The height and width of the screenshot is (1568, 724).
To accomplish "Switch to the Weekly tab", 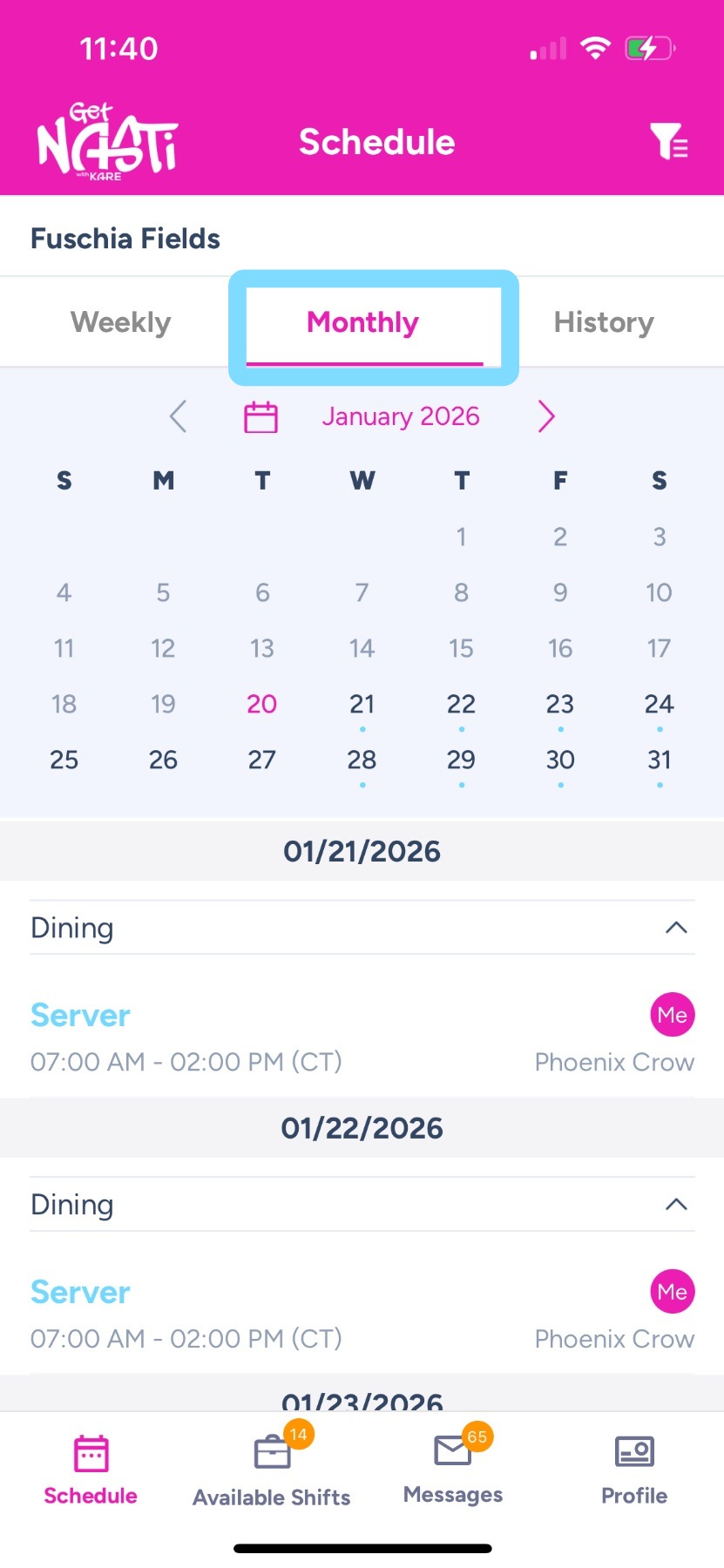I will point(120,322).
